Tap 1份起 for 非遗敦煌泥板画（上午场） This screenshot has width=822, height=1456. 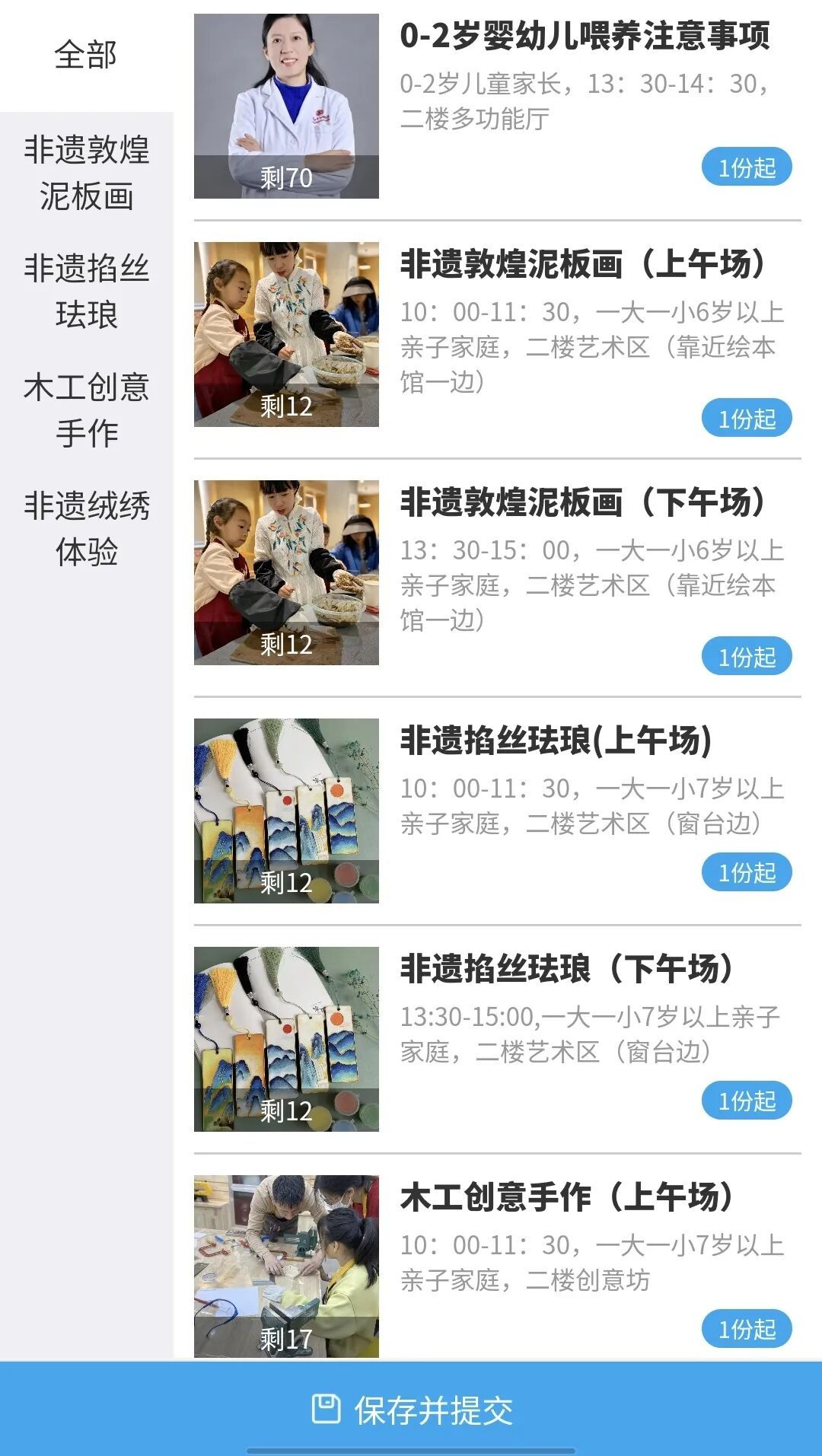pyautogui.click(x=746, y=419)
